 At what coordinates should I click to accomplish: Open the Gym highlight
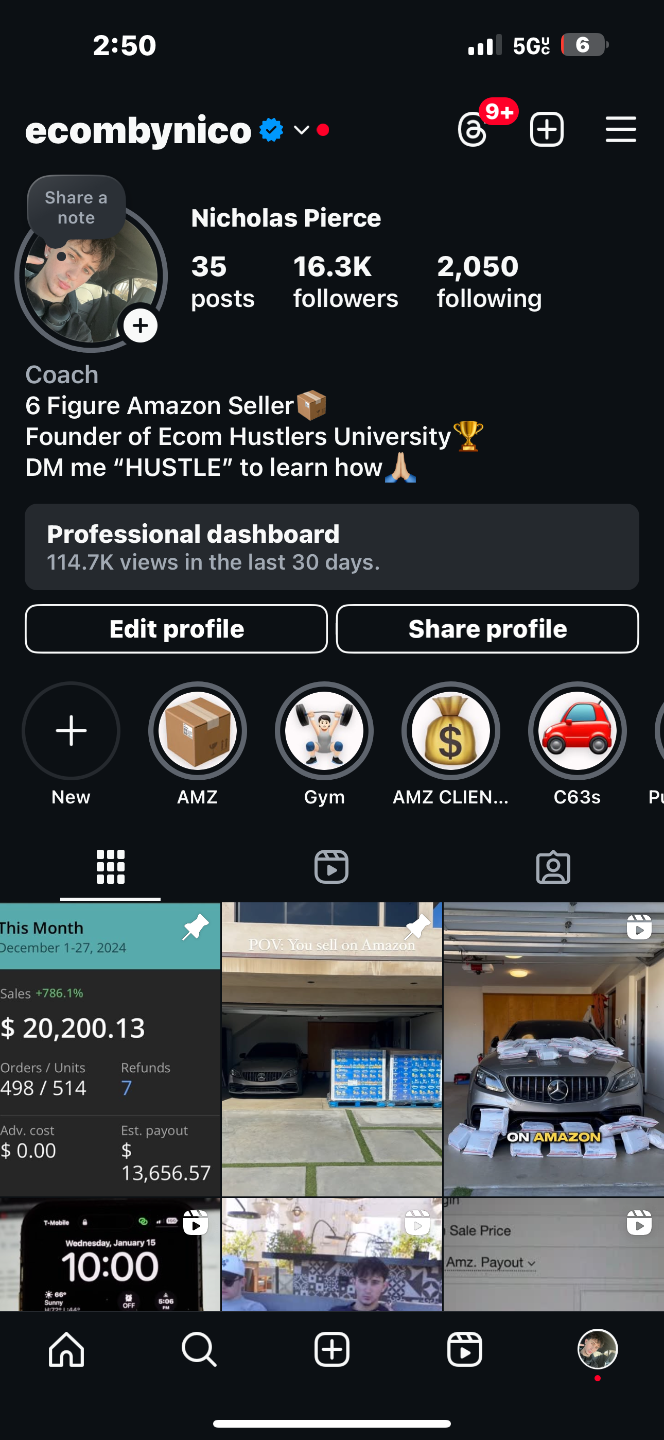tap(324, 731)
